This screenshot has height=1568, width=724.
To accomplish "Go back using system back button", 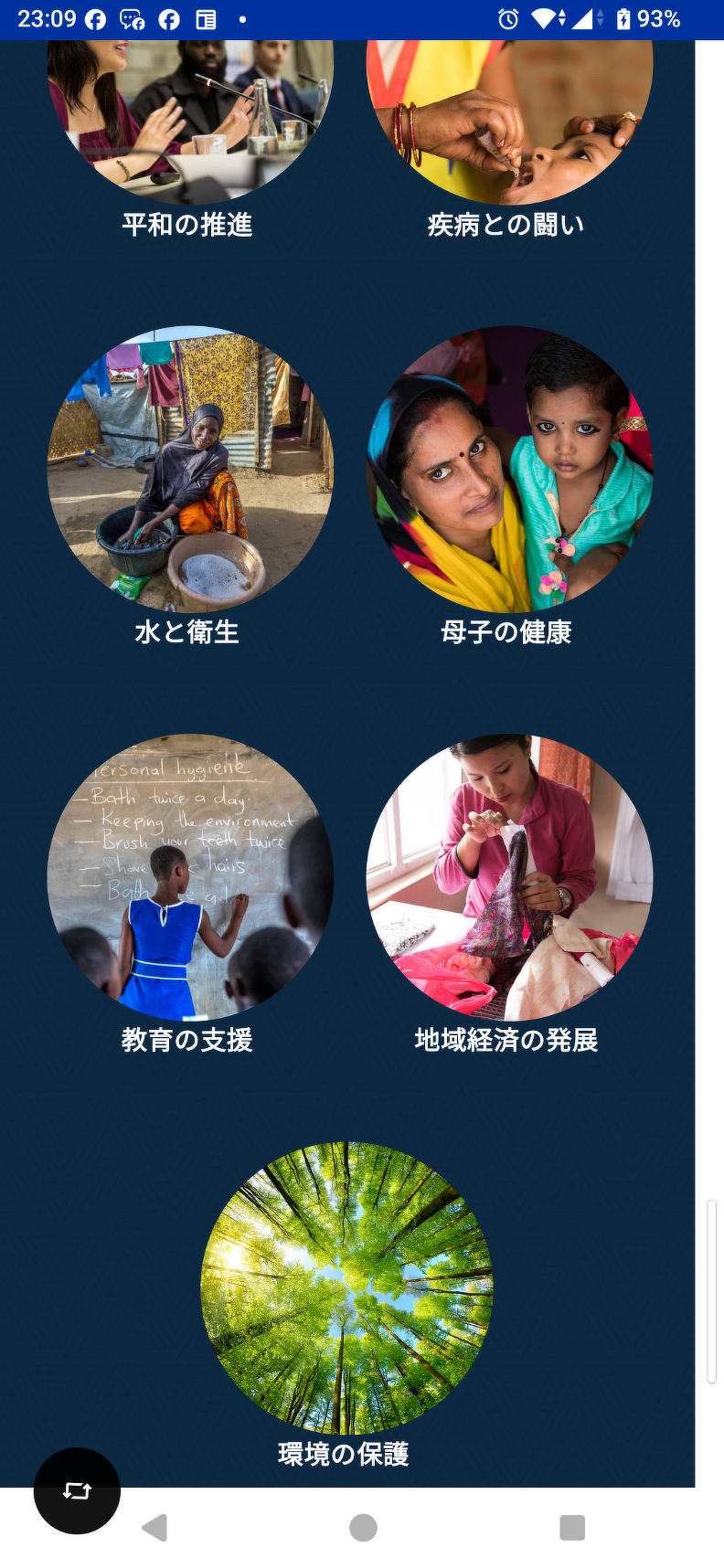I will [155, 1527].
